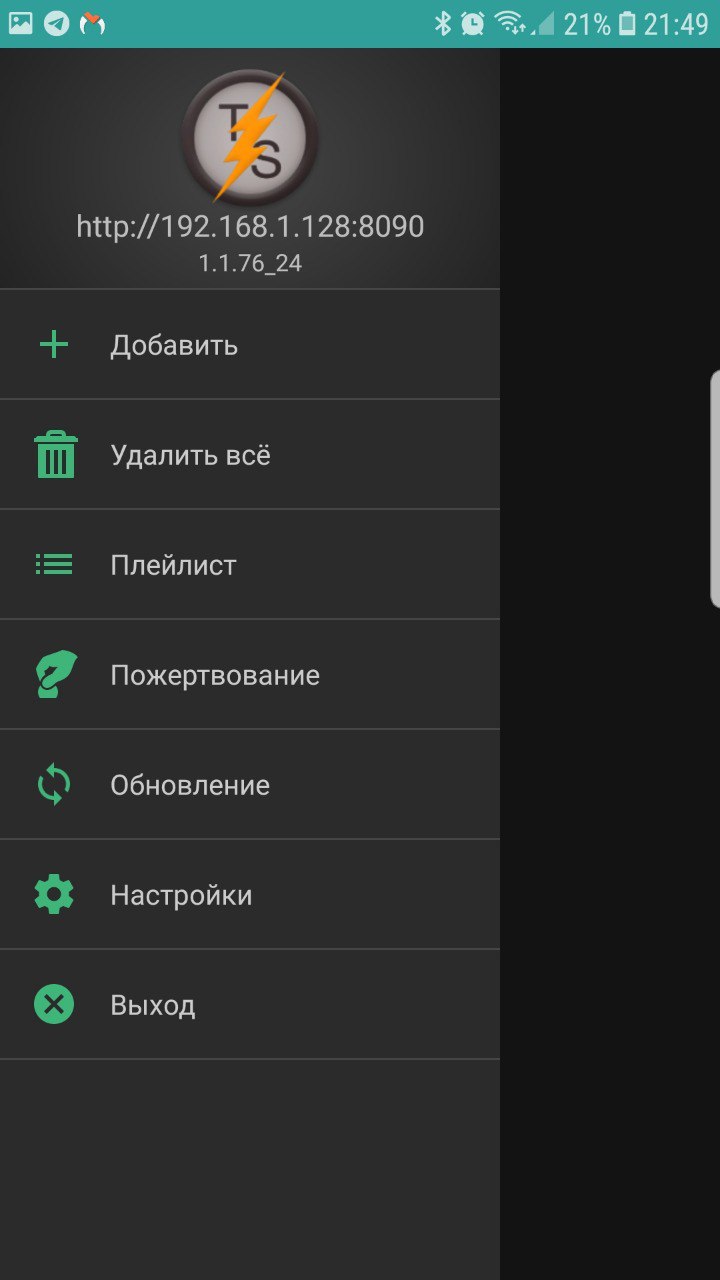Choose Обновление to check for updates
The height and width of the screenshot is (1280, 720).
point(250,785)
